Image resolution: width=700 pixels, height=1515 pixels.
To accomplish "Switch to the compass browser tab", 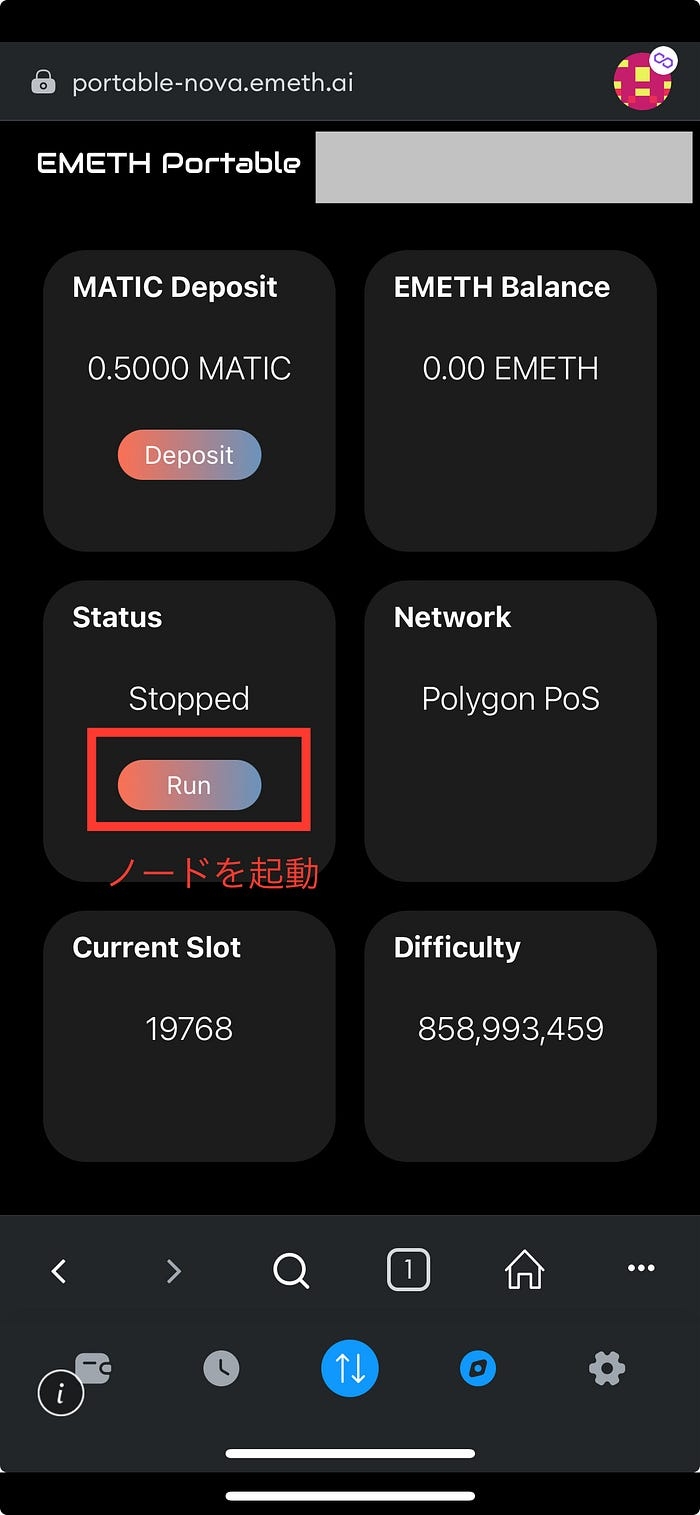I will (478, 1367).
